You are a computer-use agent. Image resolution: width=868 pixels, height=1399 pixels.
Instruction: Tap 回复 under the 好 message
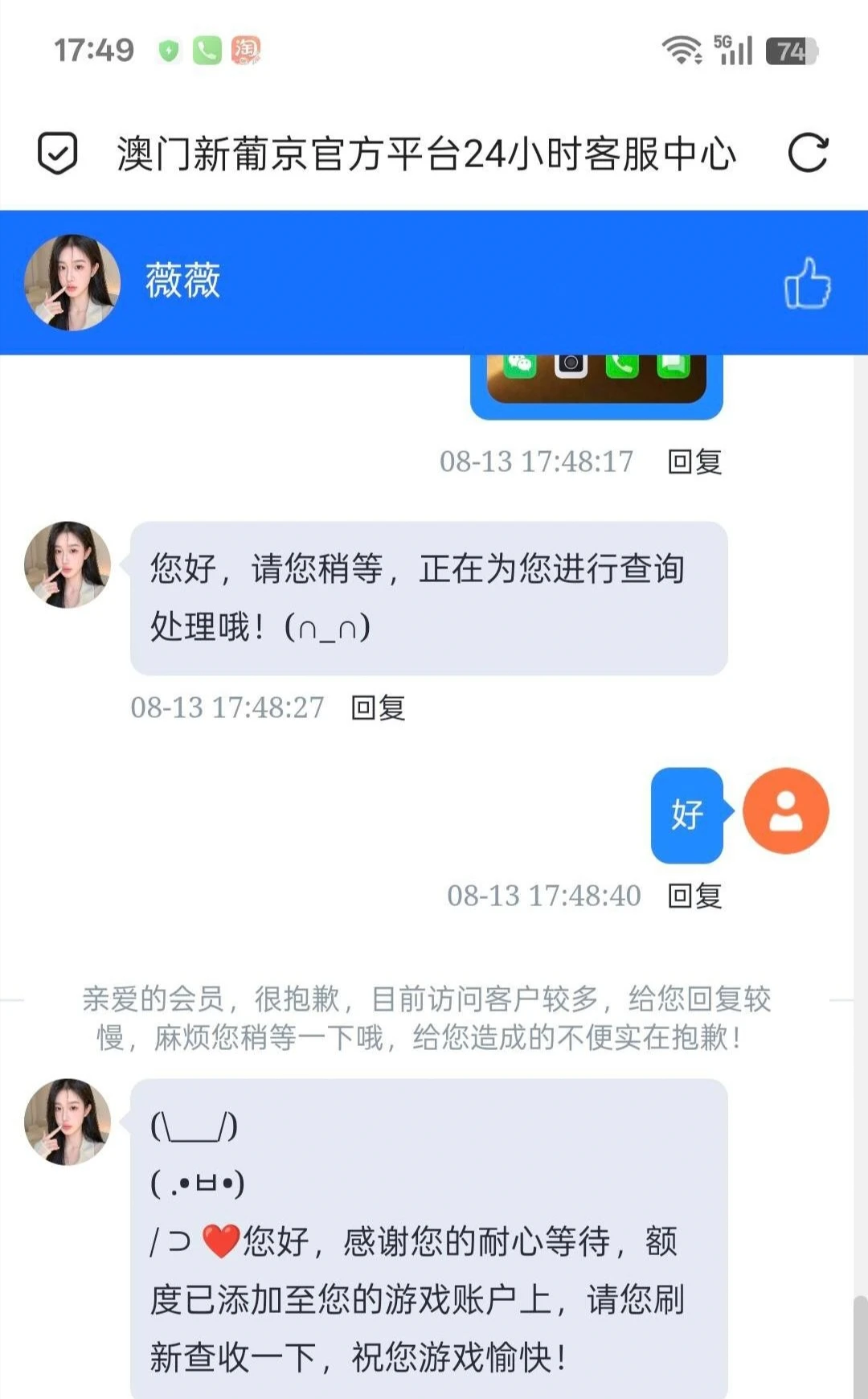pos(694,896)
